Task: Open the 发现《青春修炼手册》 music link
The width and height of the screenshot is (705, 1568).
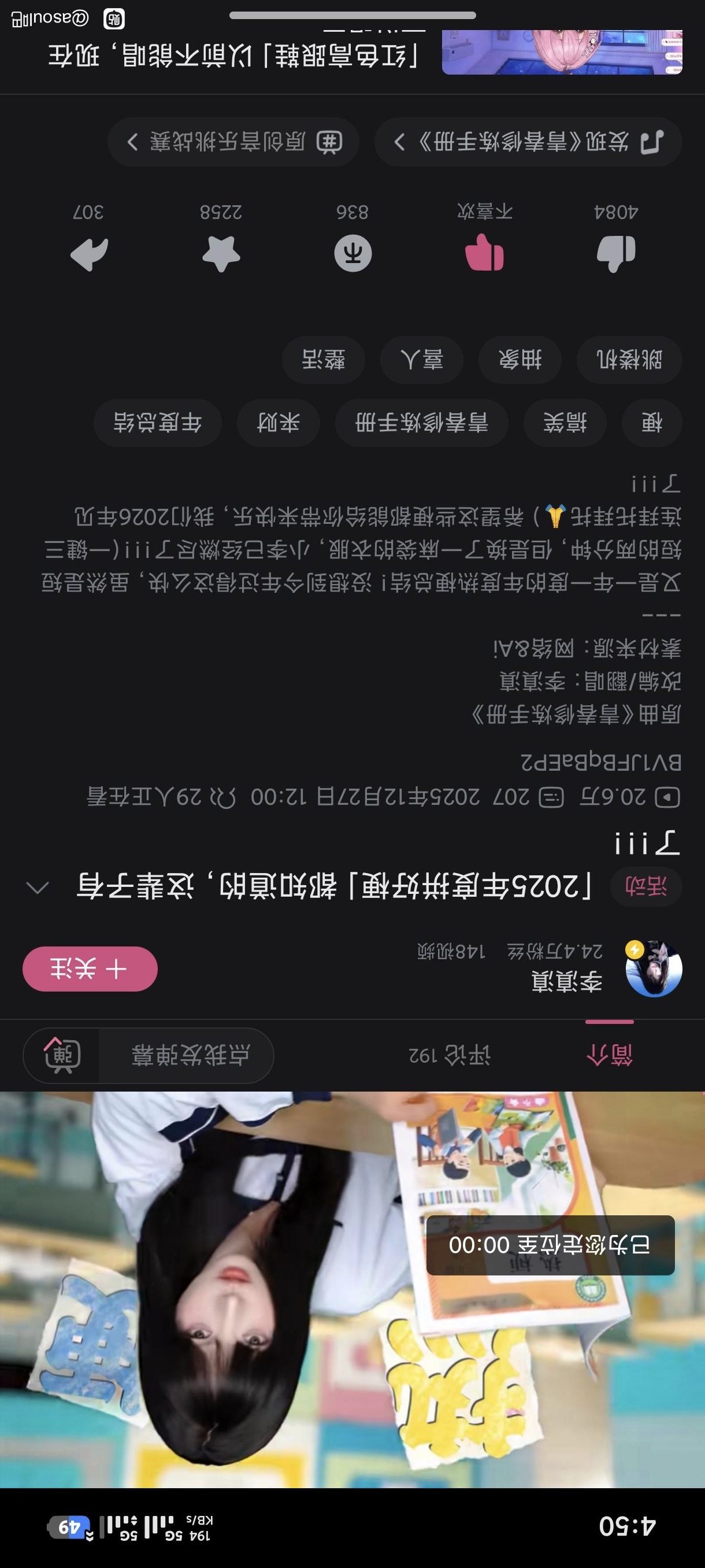Action: pyautogui.click(x=528, y=142)
